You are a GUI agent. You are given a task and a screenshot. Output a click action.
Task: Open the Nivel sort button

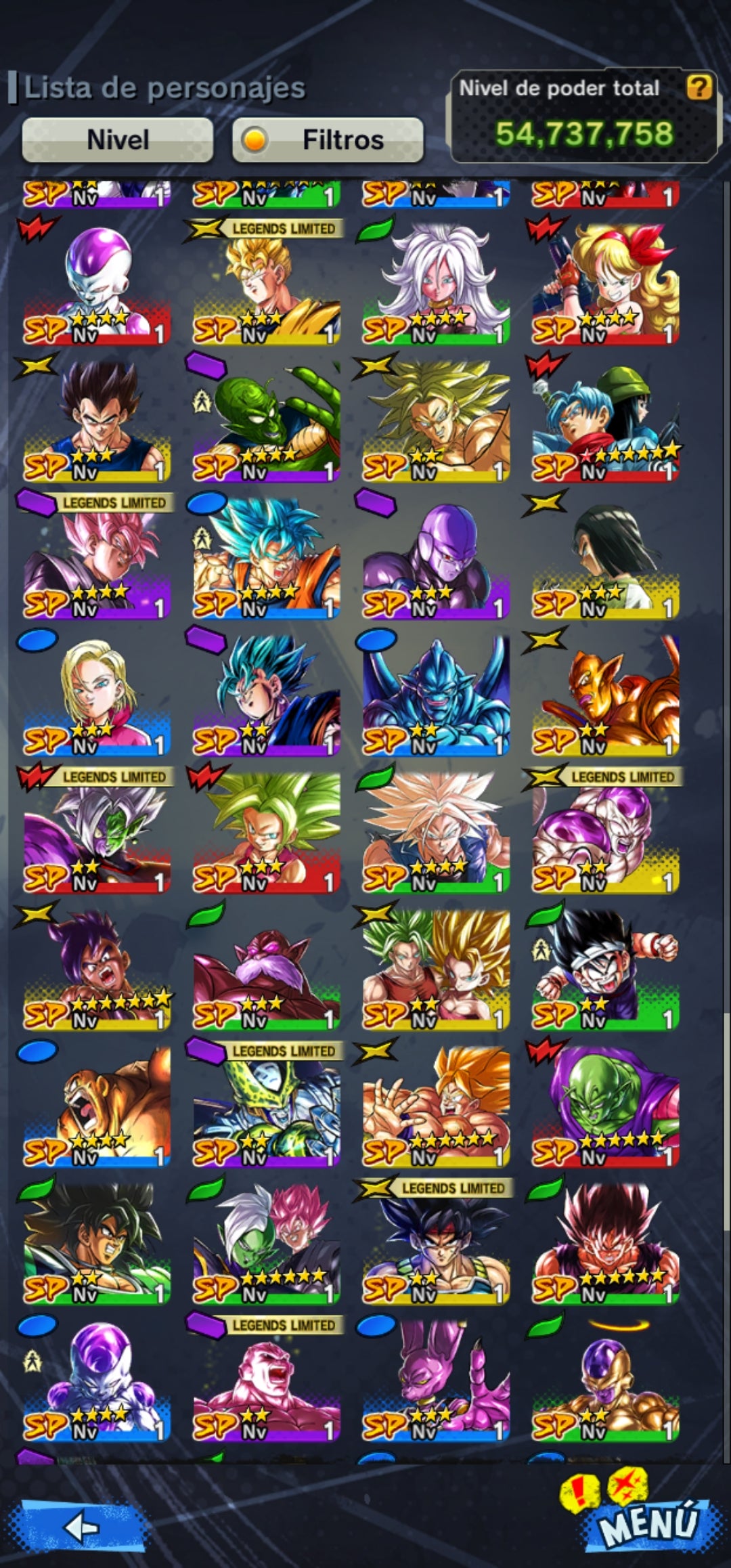(x=118, y=140)
